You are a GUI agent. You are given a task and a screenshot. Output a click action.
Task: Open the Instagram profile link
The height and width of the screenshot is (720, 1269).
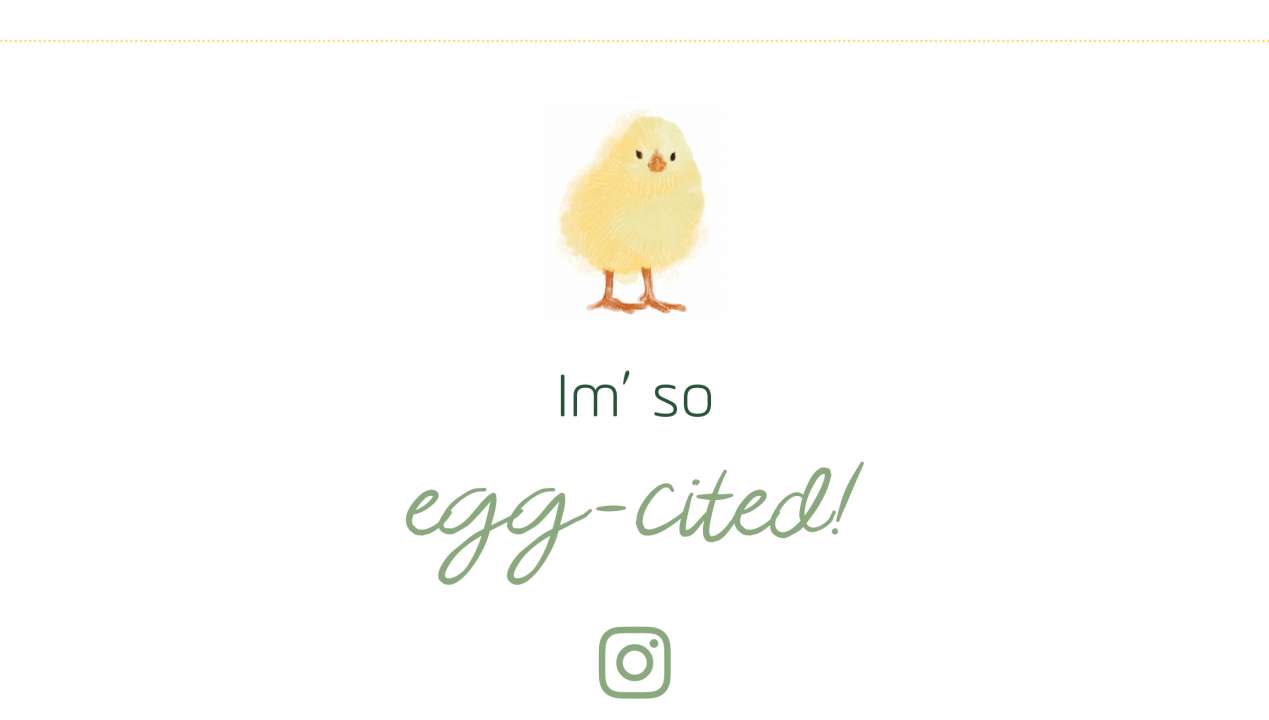[634, 662]
